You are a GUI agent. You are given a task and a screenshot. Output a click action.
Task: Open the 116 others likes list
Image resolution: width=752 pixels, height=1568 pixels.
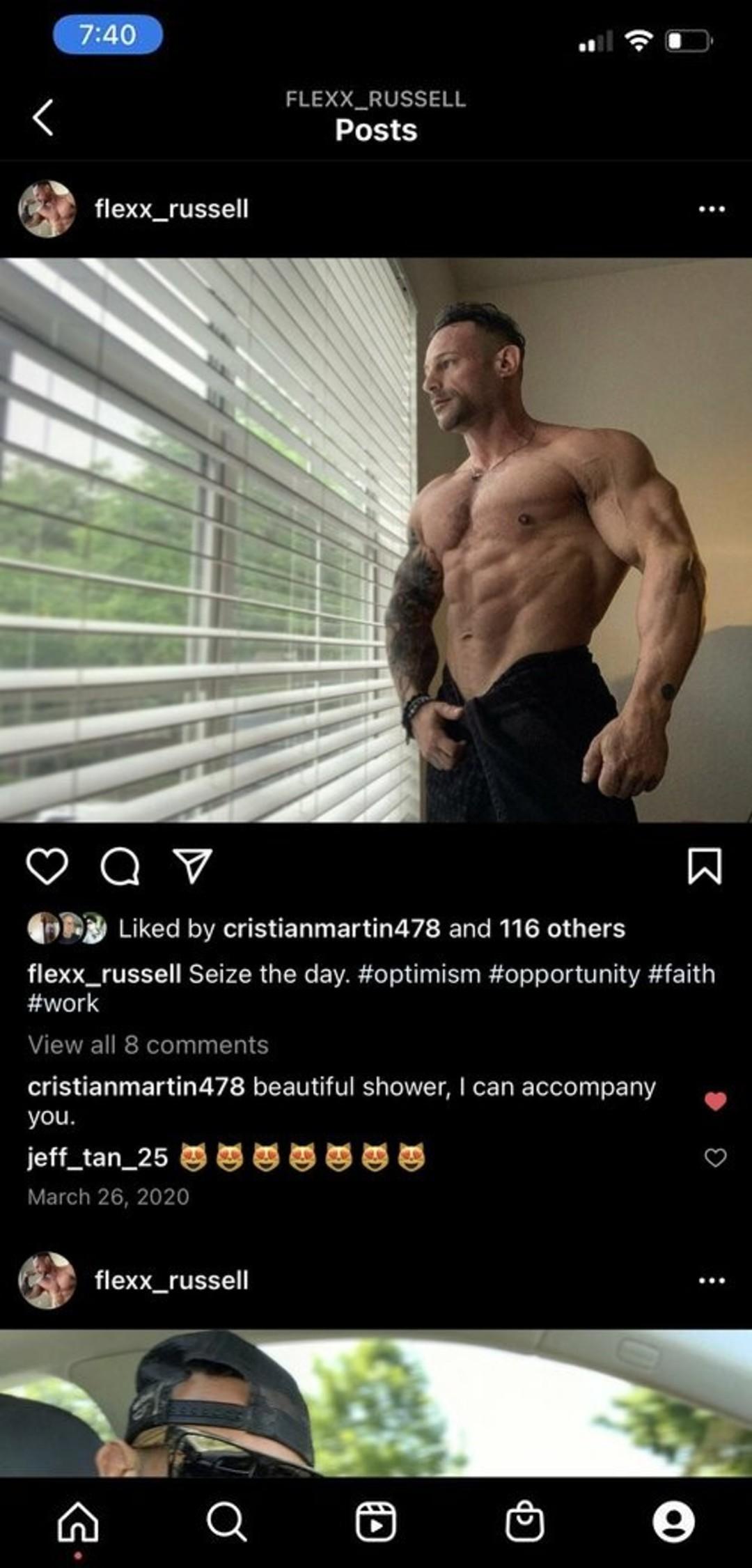click(x=562, y=928)
